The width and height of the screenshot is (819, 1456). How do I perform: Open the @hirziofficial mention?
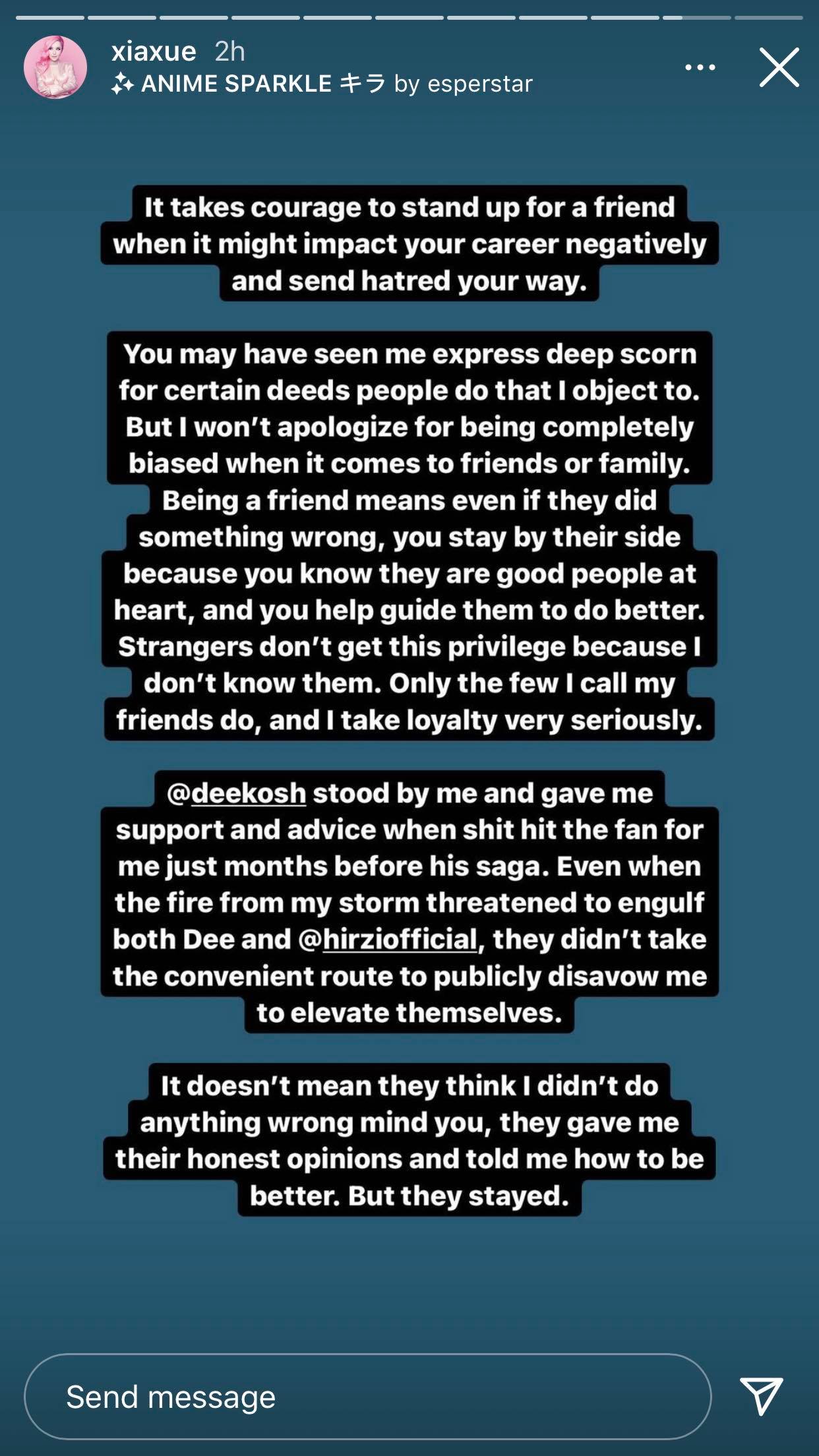click(388, 940)
